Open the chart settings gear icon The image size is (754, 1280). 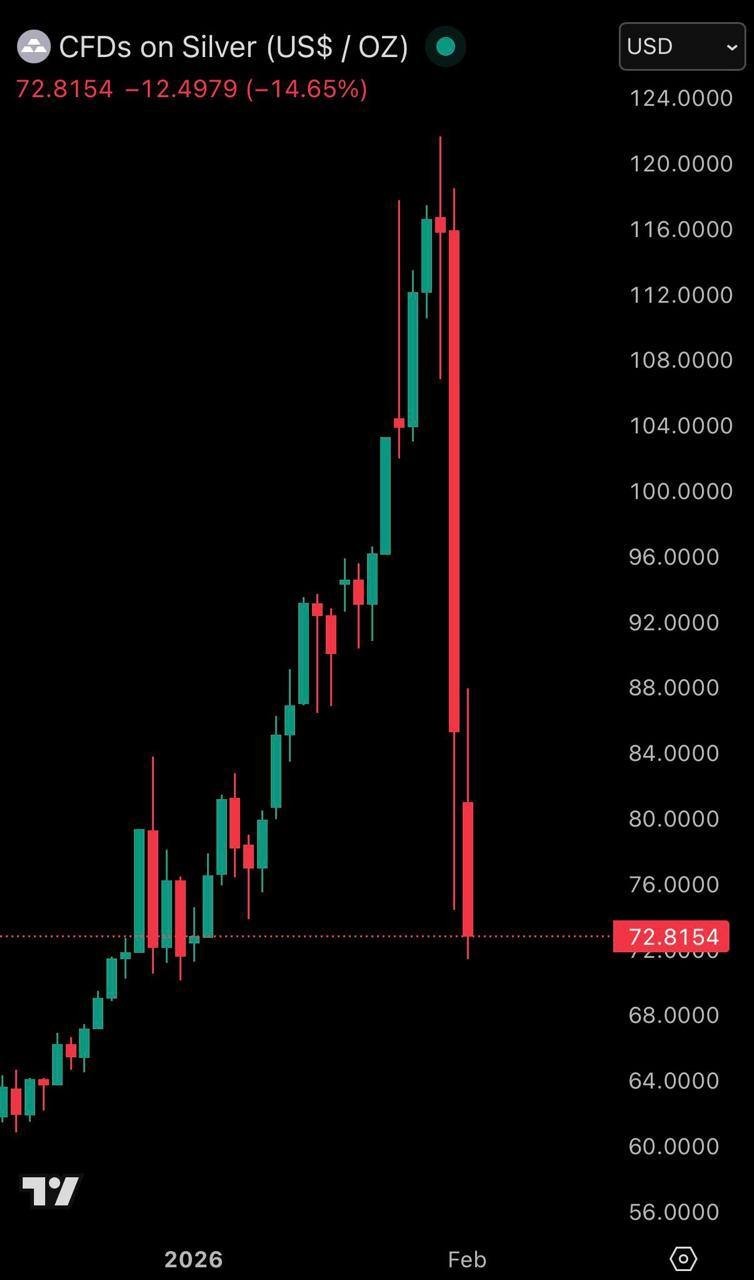tap(683, 1258)
